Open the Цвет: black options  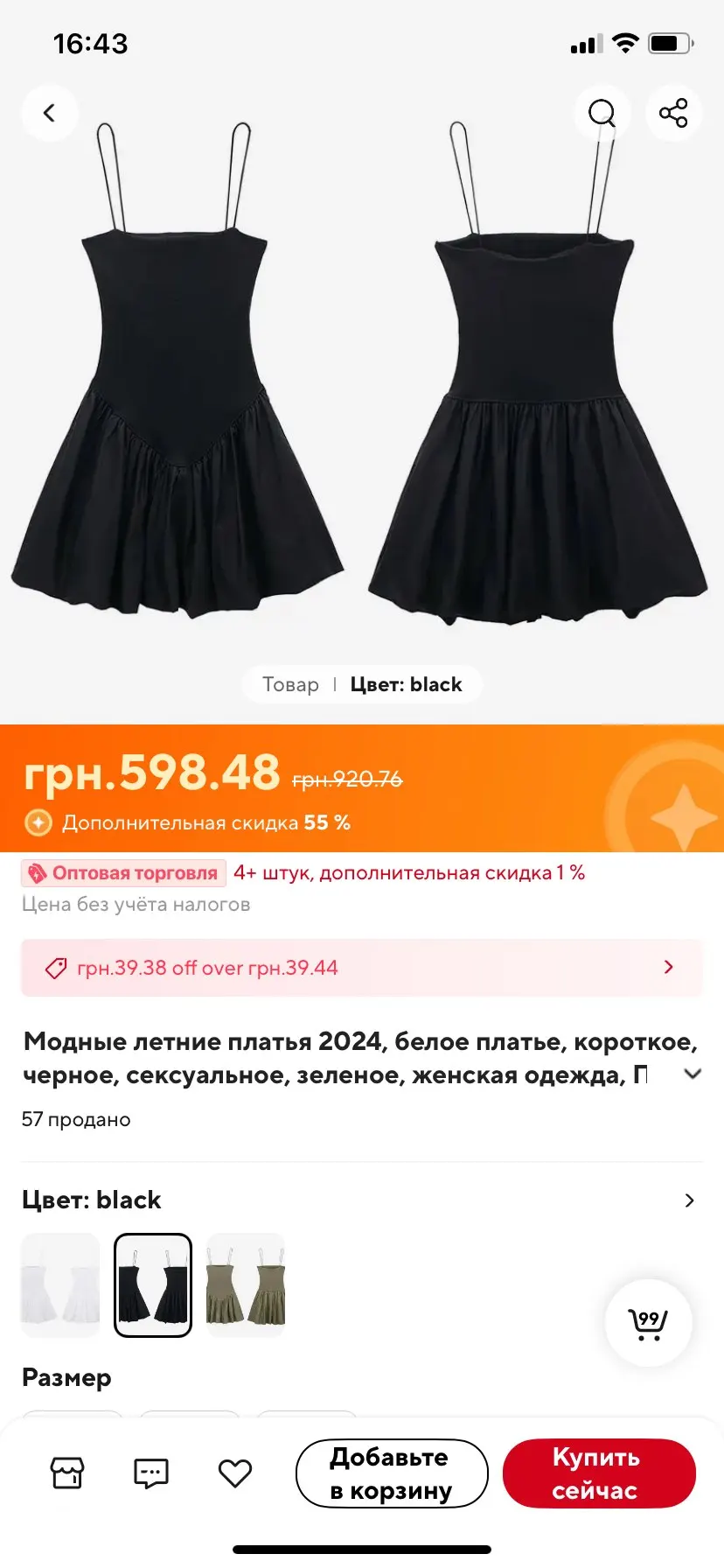[x=689, y=1200]
